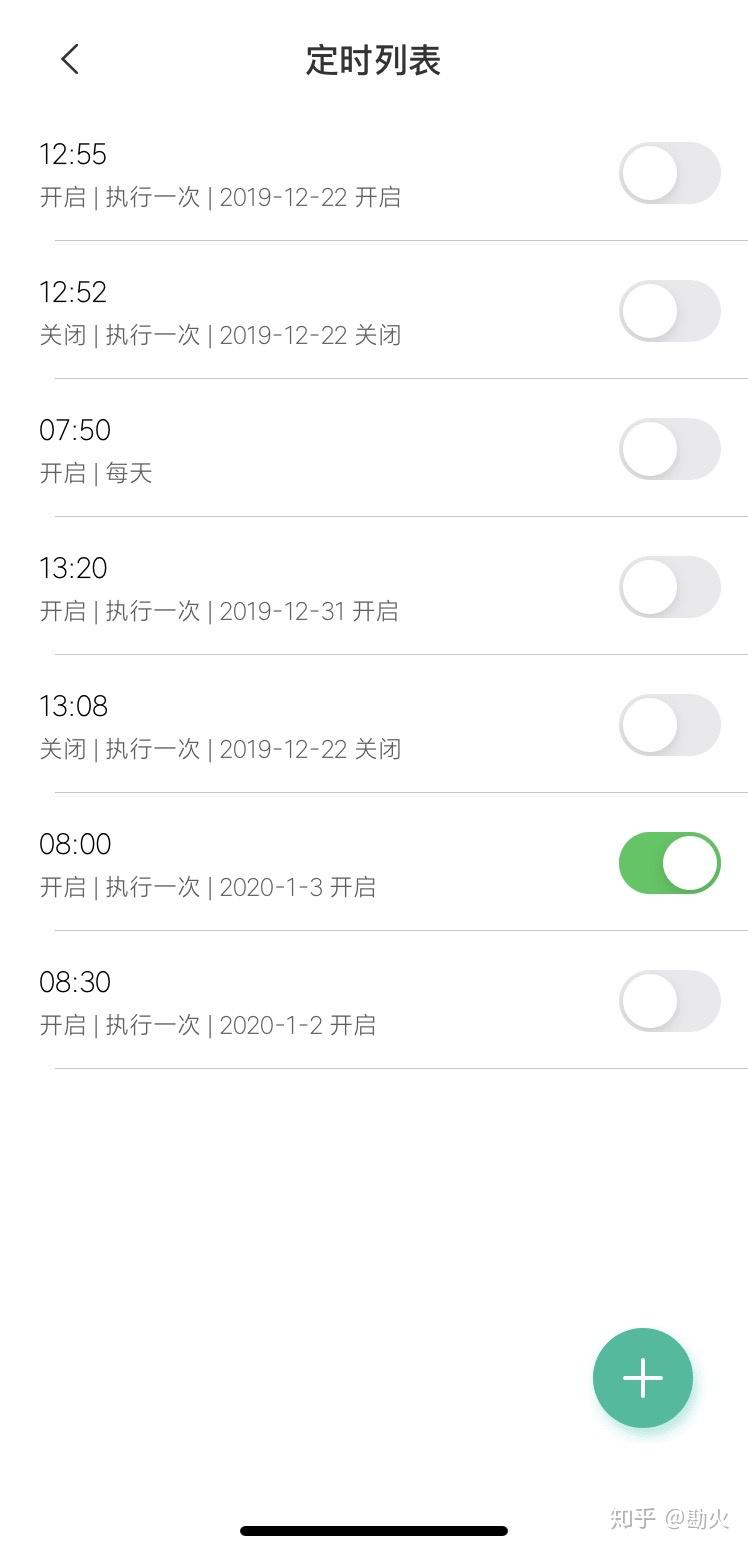This screenshot has height=1550, width=748.
Task: Toggle the 07:50 每天 timer on
Action: [669, 449]
